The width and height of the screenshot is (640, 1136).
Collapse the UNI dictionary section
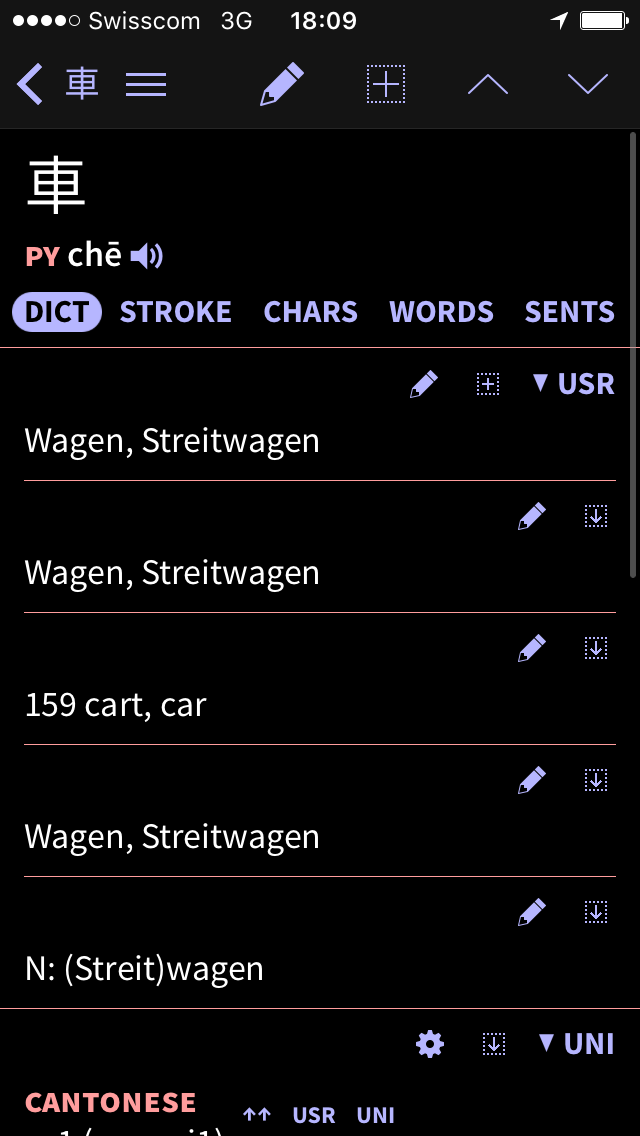(577, 1044)
